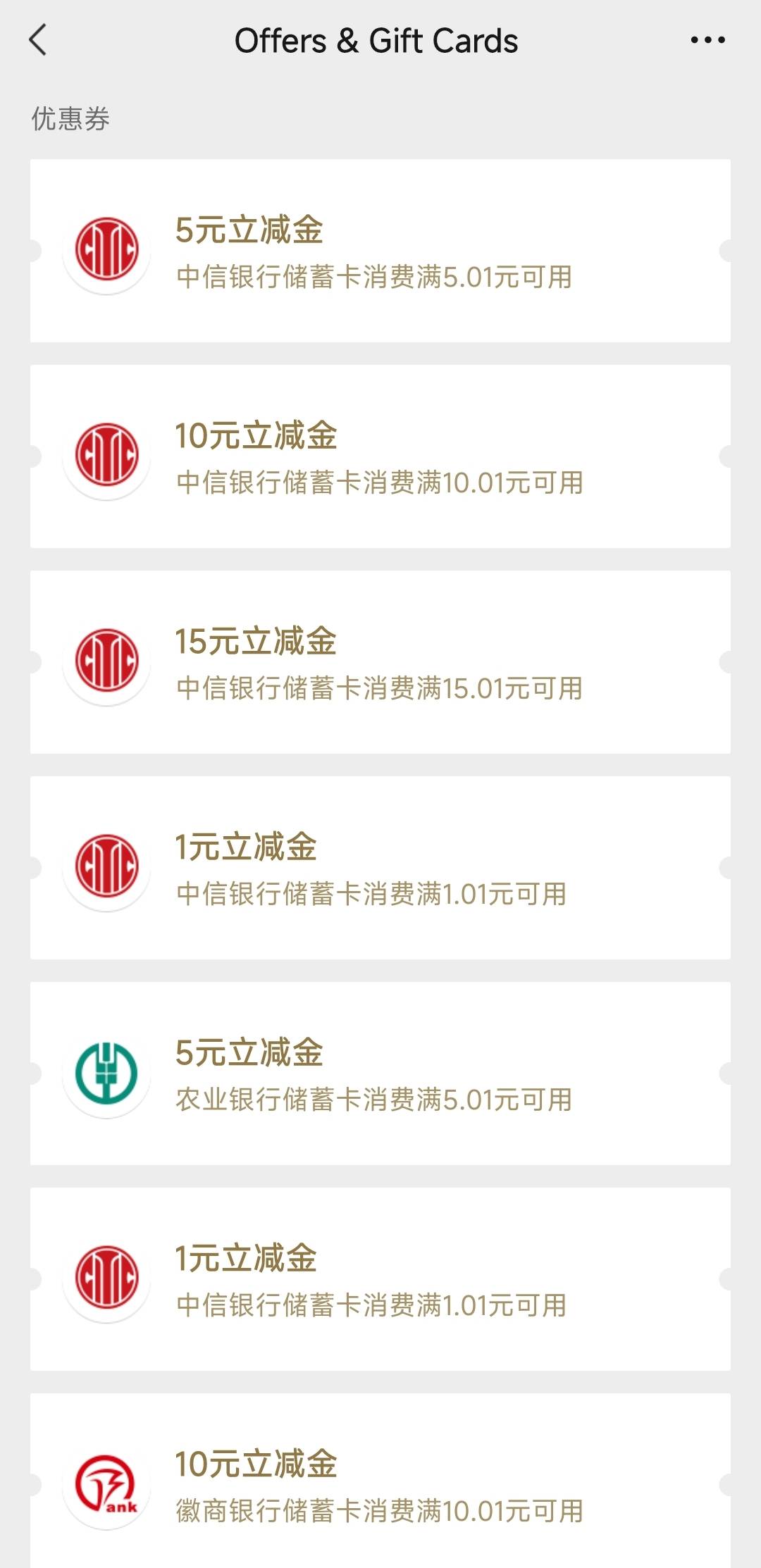The width and height of the screenshot is (761, 1568).
Task: Go back from Offers & Gift Cards
Action: point(38,40)
